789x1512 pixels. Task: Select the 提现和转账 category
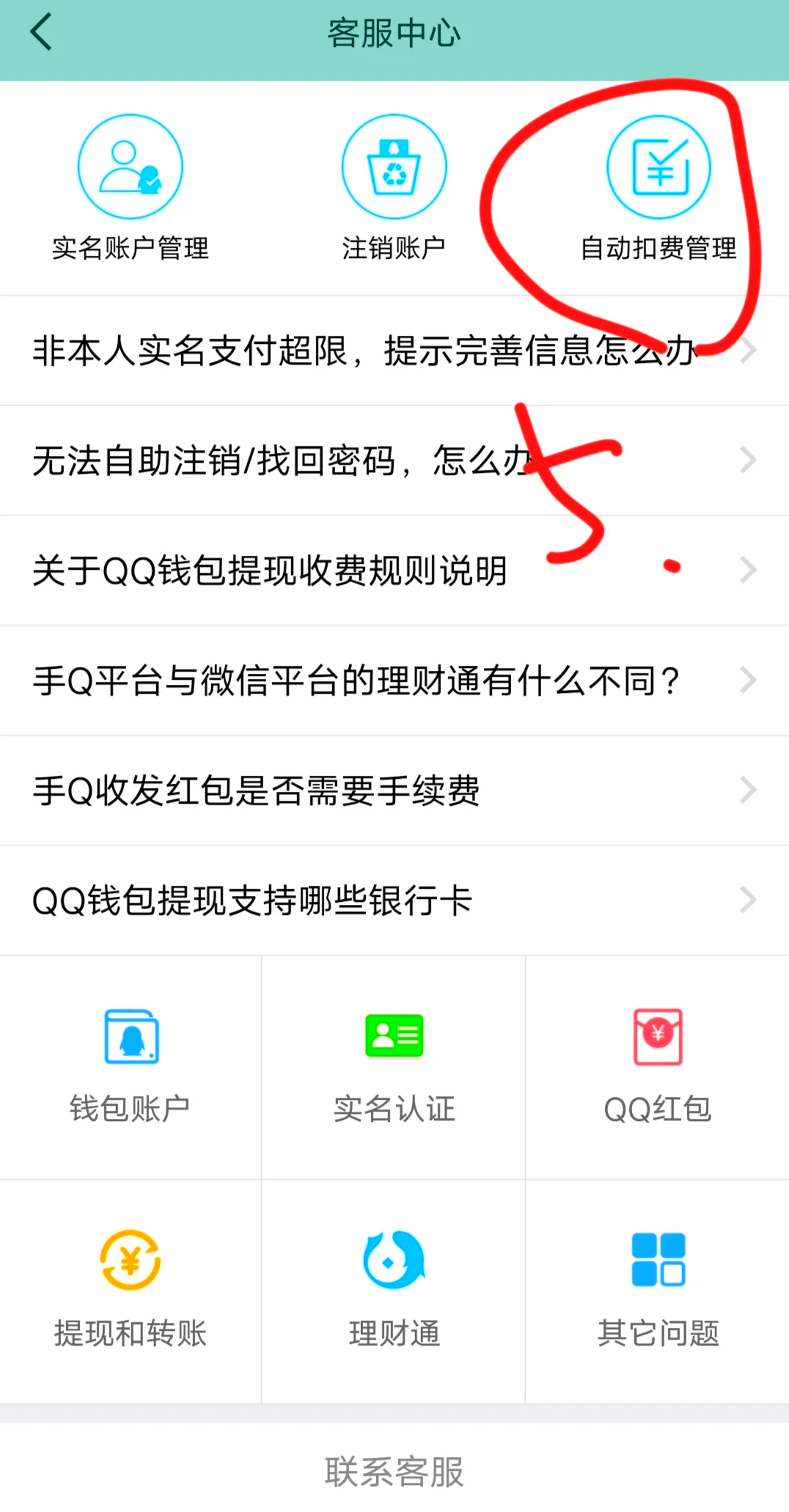point(131,1292)
